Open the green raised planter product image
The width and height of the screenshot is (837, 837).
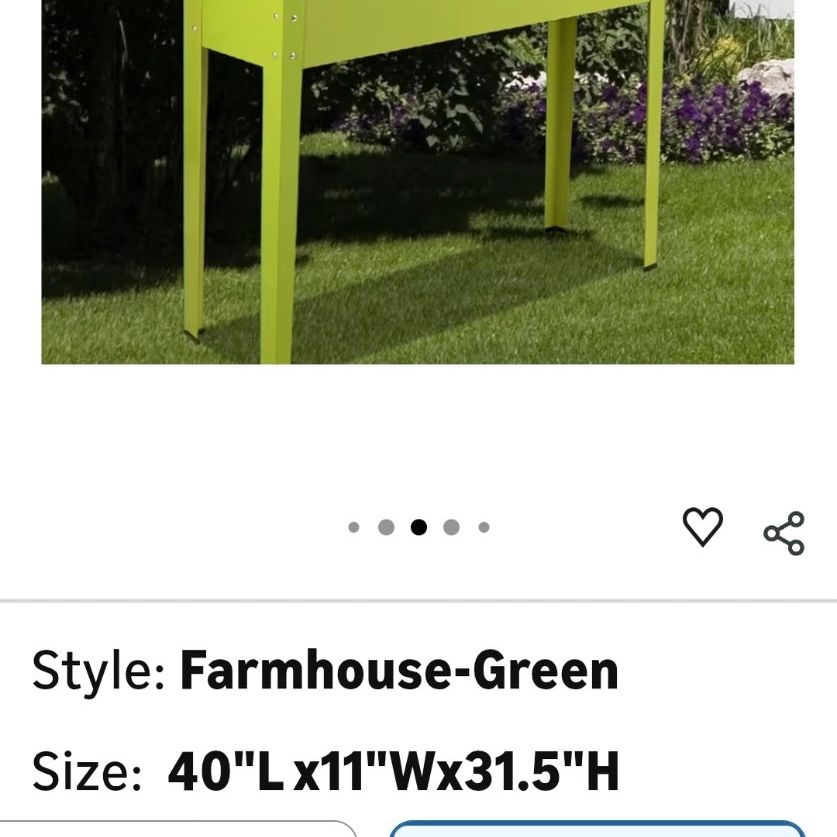pos(418,182)
